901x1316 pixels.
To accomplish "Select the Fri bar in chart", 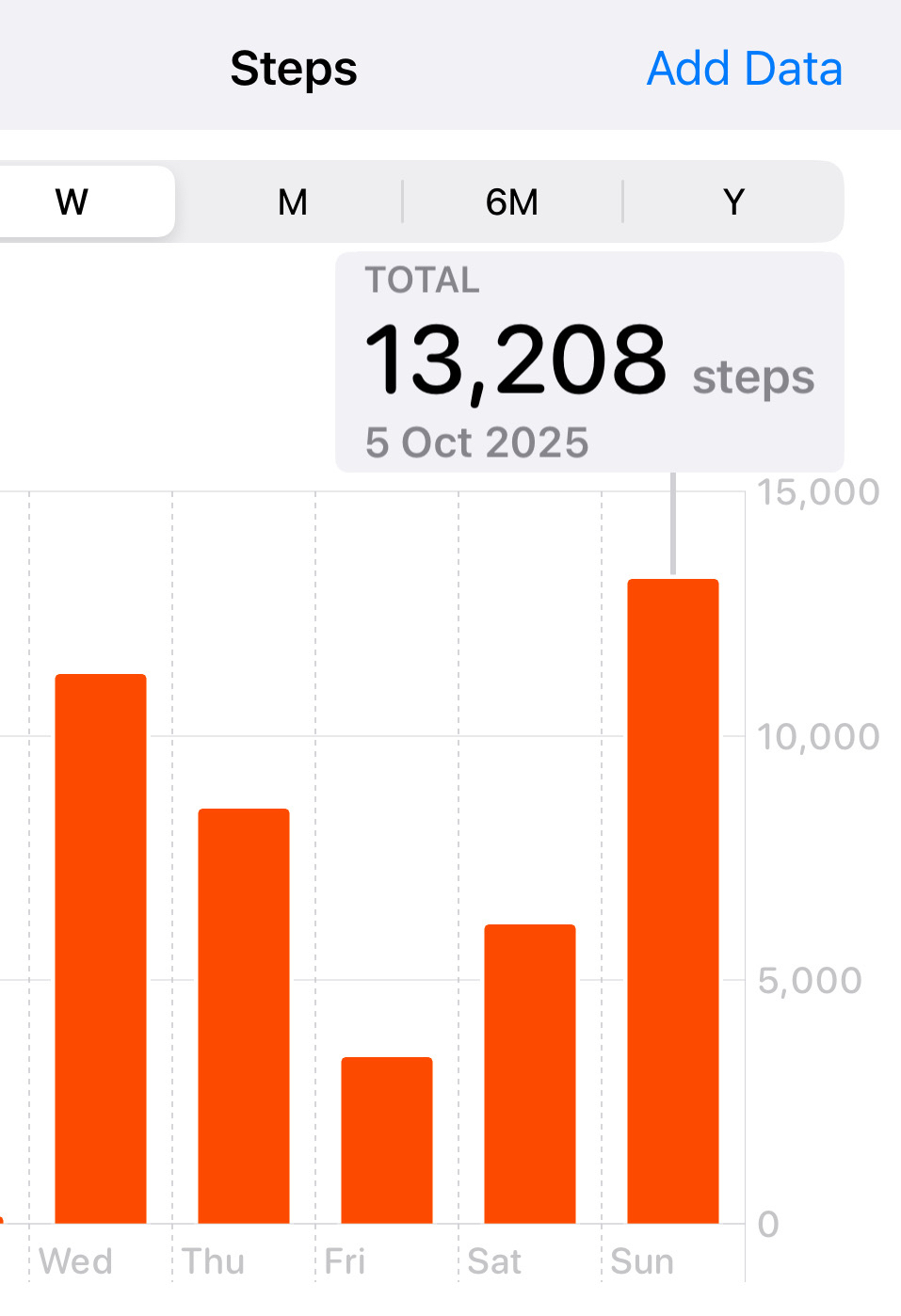I will [387, 1140].
